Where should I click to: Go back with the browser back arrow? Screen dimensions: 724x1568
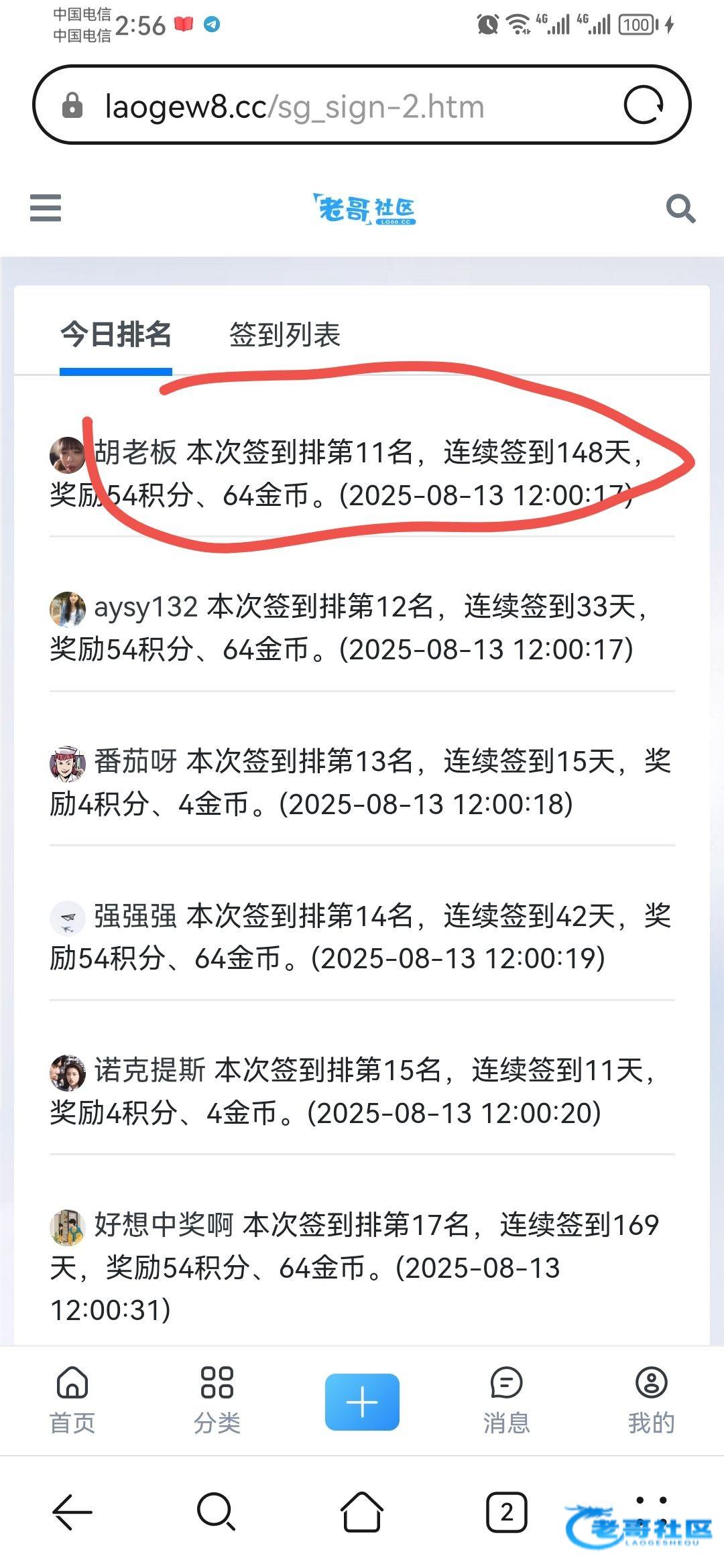click(72, 1512)
